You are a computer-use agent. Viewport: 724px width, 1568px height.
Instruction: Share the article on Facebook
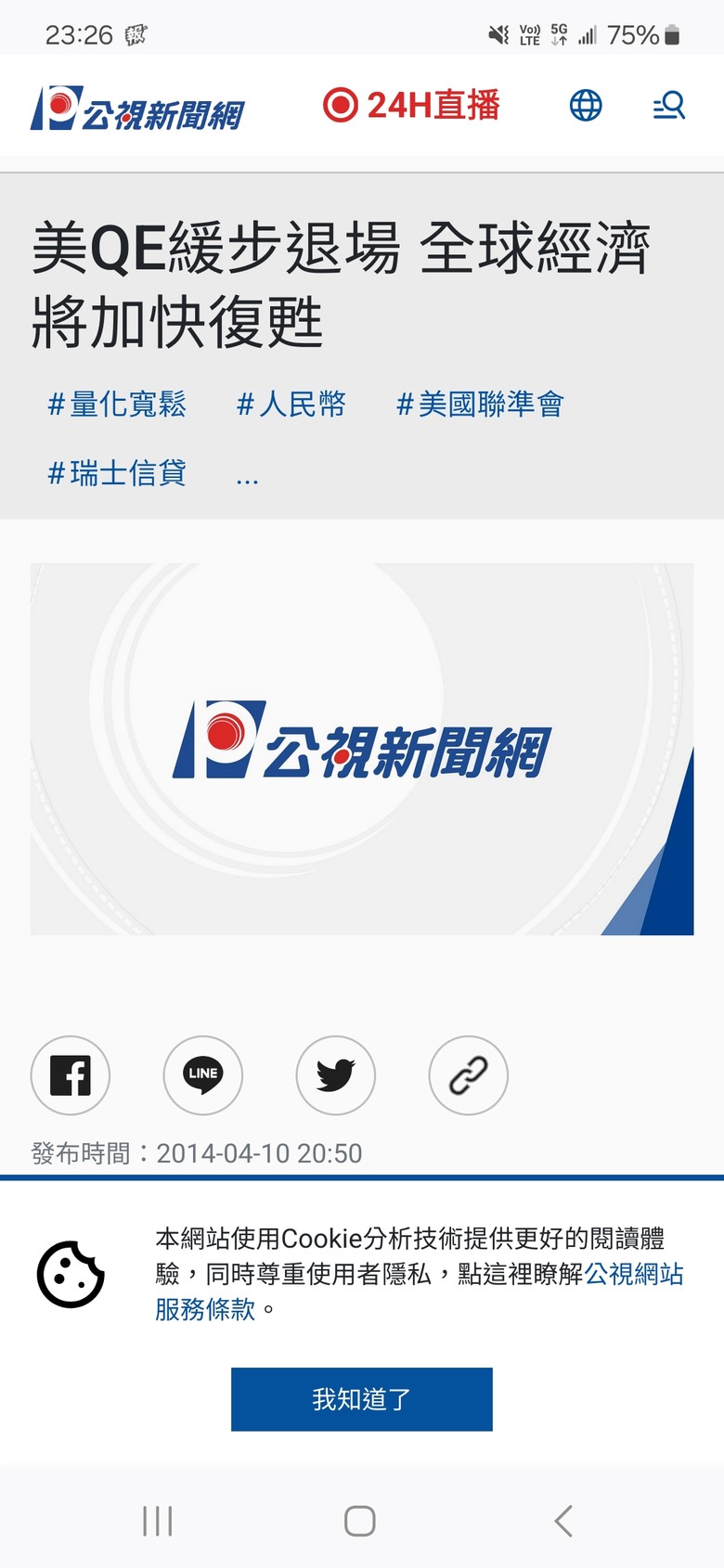click(x=71, y=1075)
